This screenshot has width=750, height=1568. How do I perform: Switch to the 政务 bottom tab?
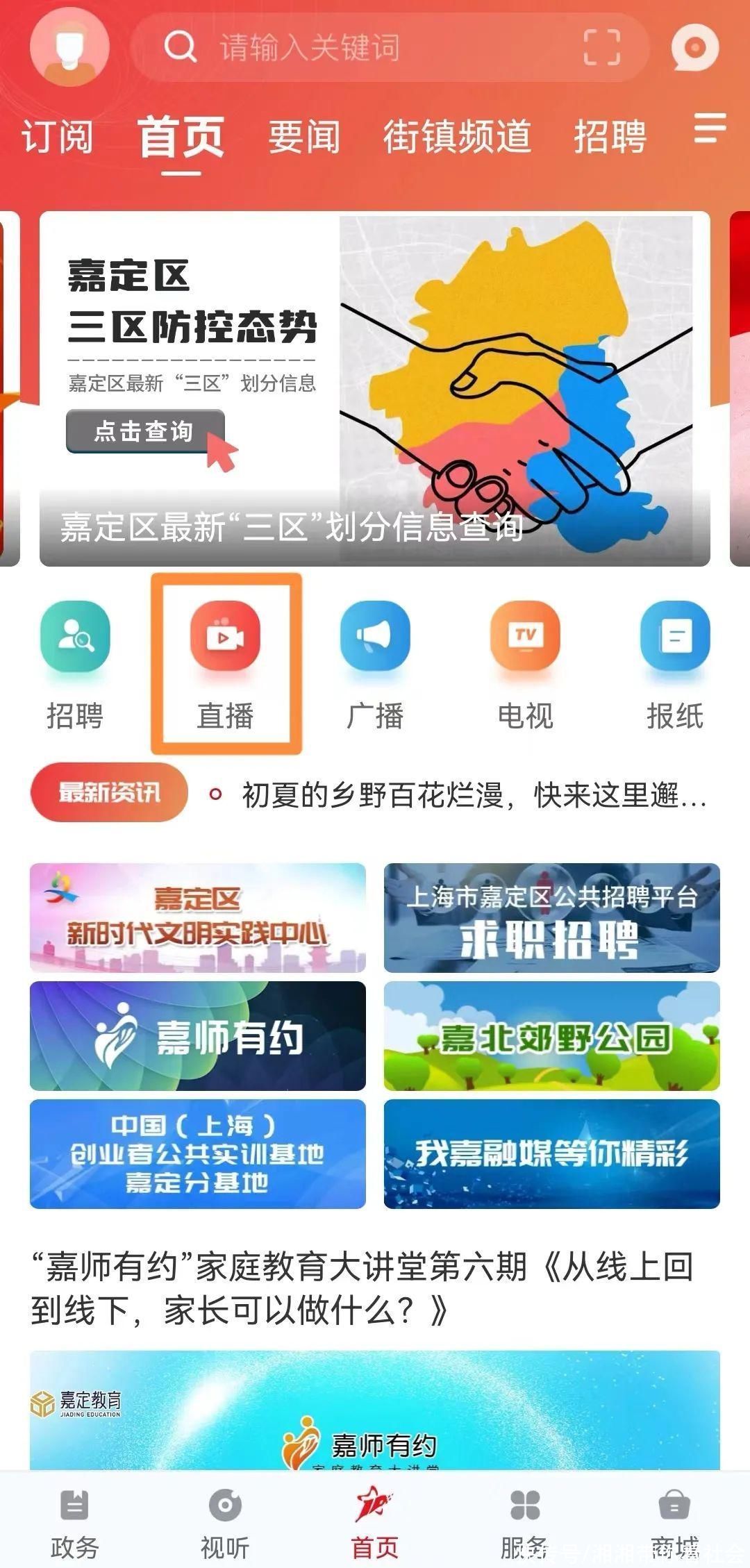[74, 1521]
